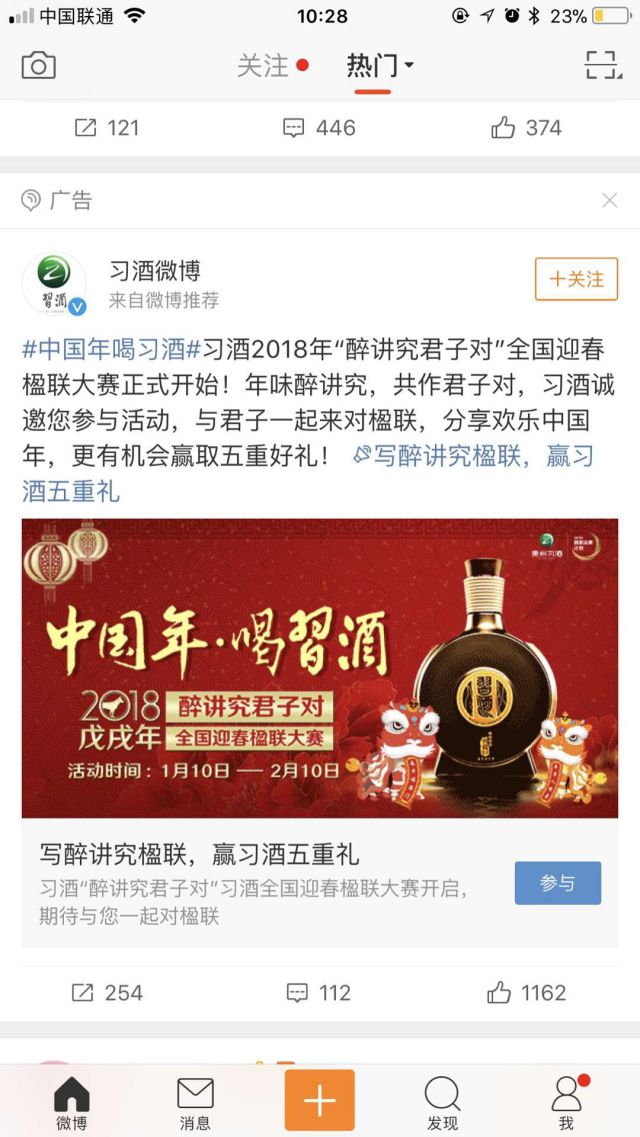Like the post with 1162 likes

(x=527, y=992)
